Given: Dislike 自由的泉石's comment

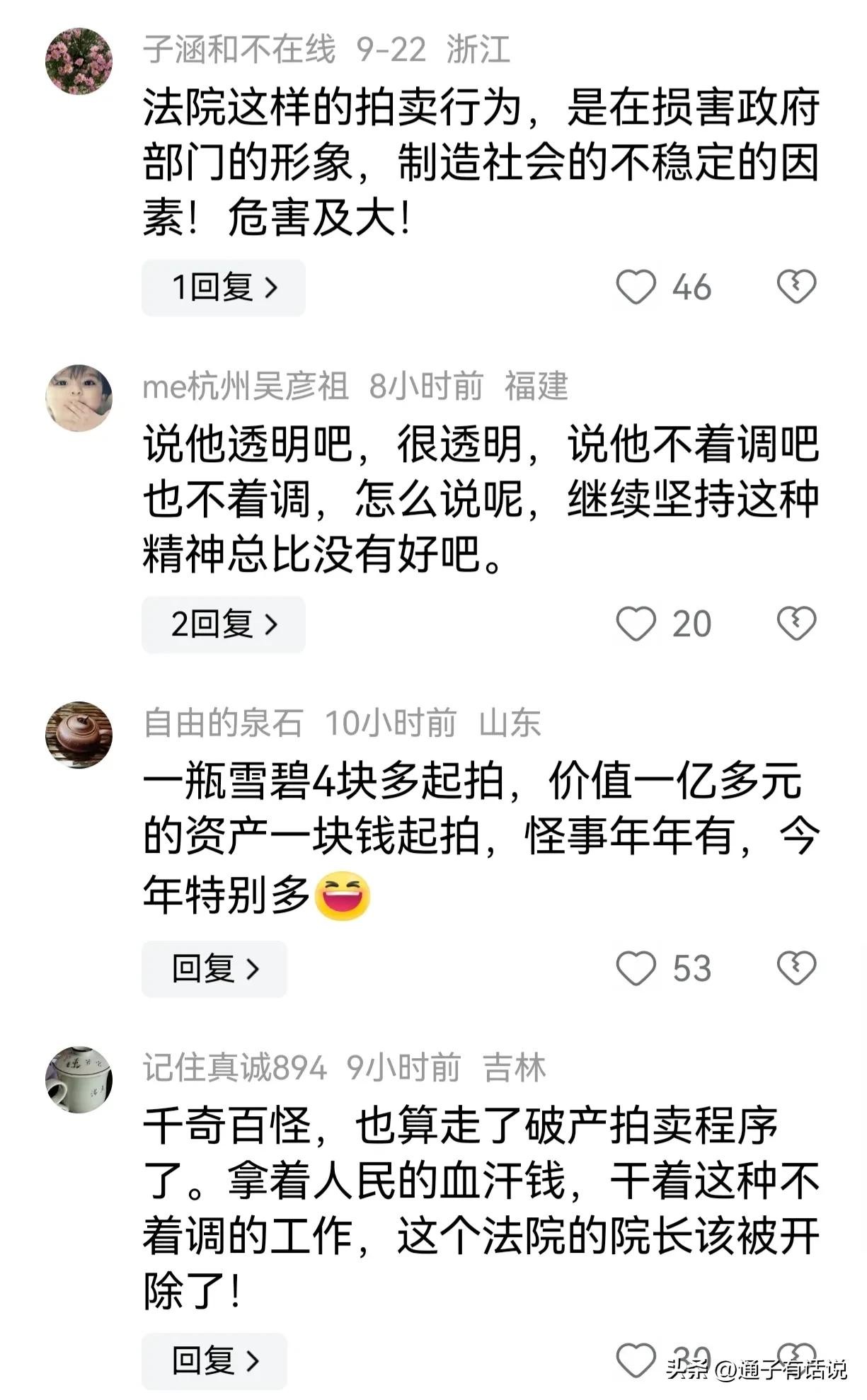Looking at the screenshot, I should (x=796, y=968).
